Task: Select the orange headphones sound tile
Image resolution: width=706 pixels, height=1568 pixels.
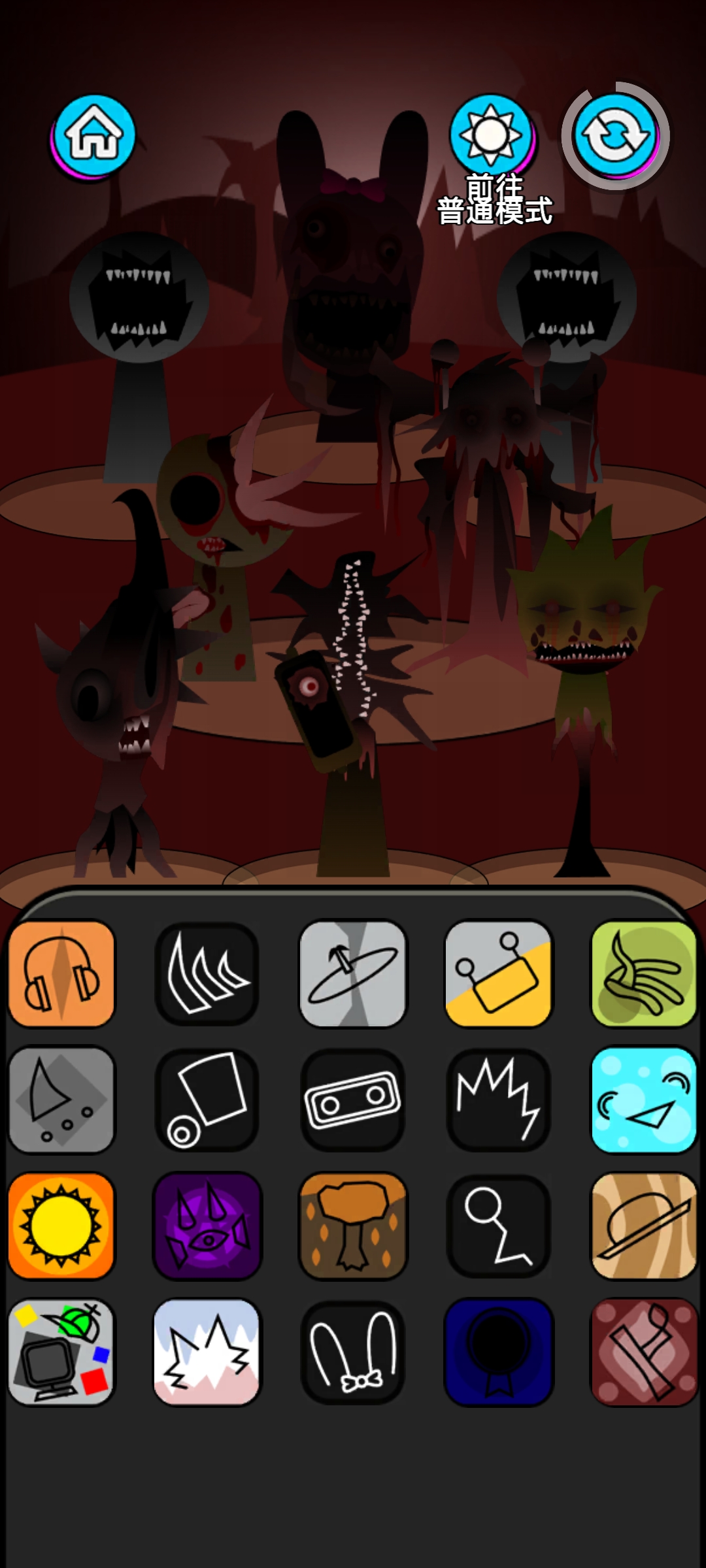Action: [x=62, y=973]
